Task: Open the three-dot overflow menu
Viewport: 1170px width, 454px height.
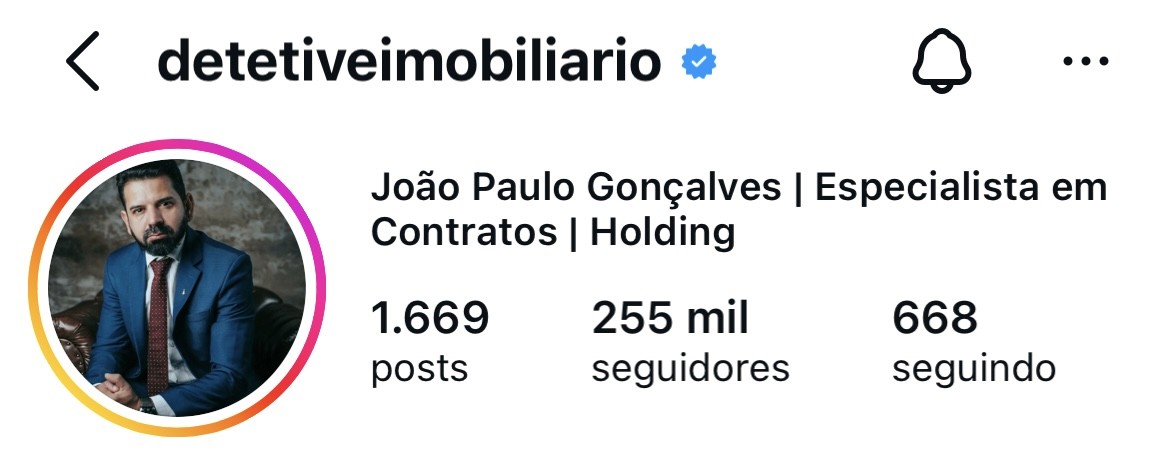Action: point(1086,61)
